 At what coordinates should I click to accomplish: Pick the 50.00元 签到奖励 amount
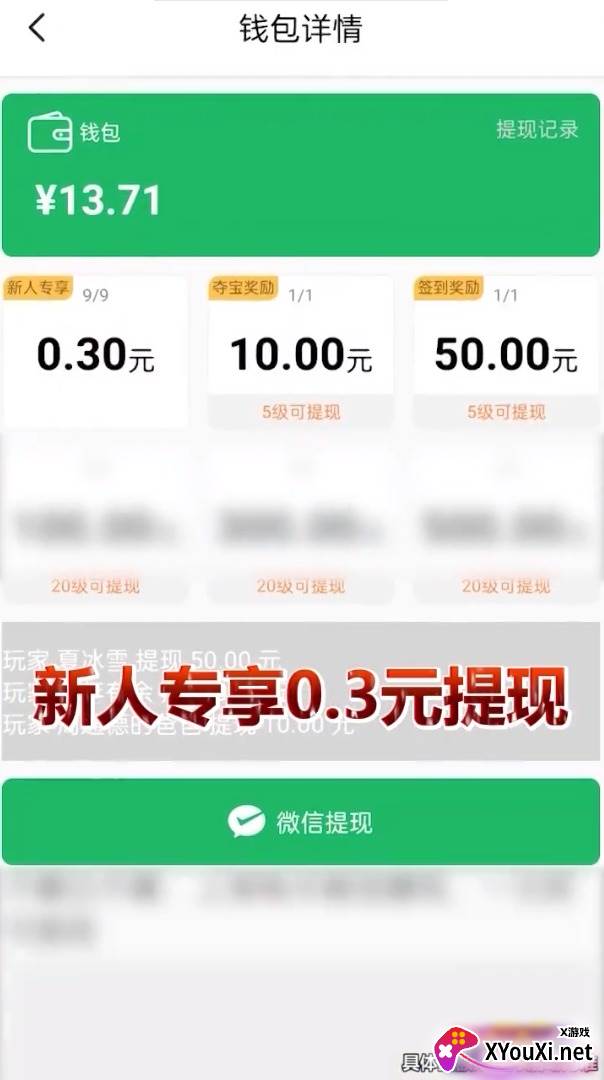pos(506,352)
